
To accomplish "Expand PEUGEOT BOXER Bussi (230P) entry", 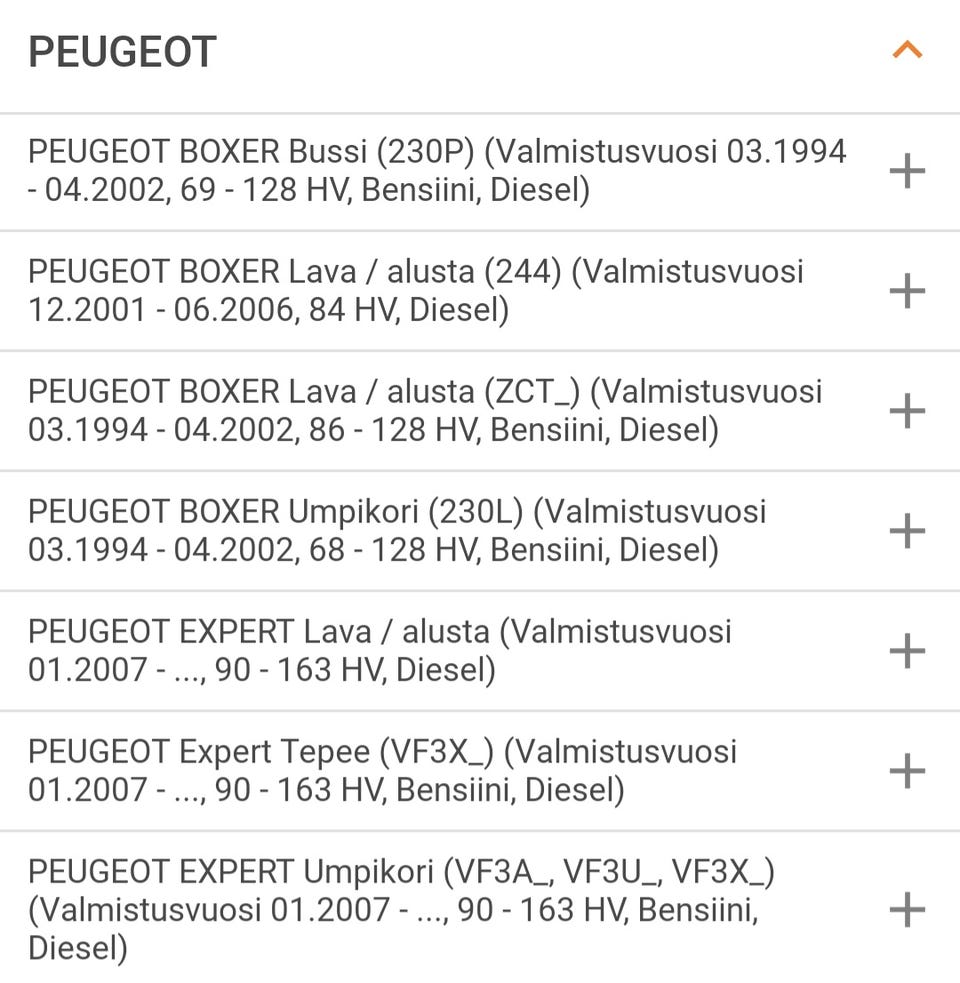I will tap(906, 171).
